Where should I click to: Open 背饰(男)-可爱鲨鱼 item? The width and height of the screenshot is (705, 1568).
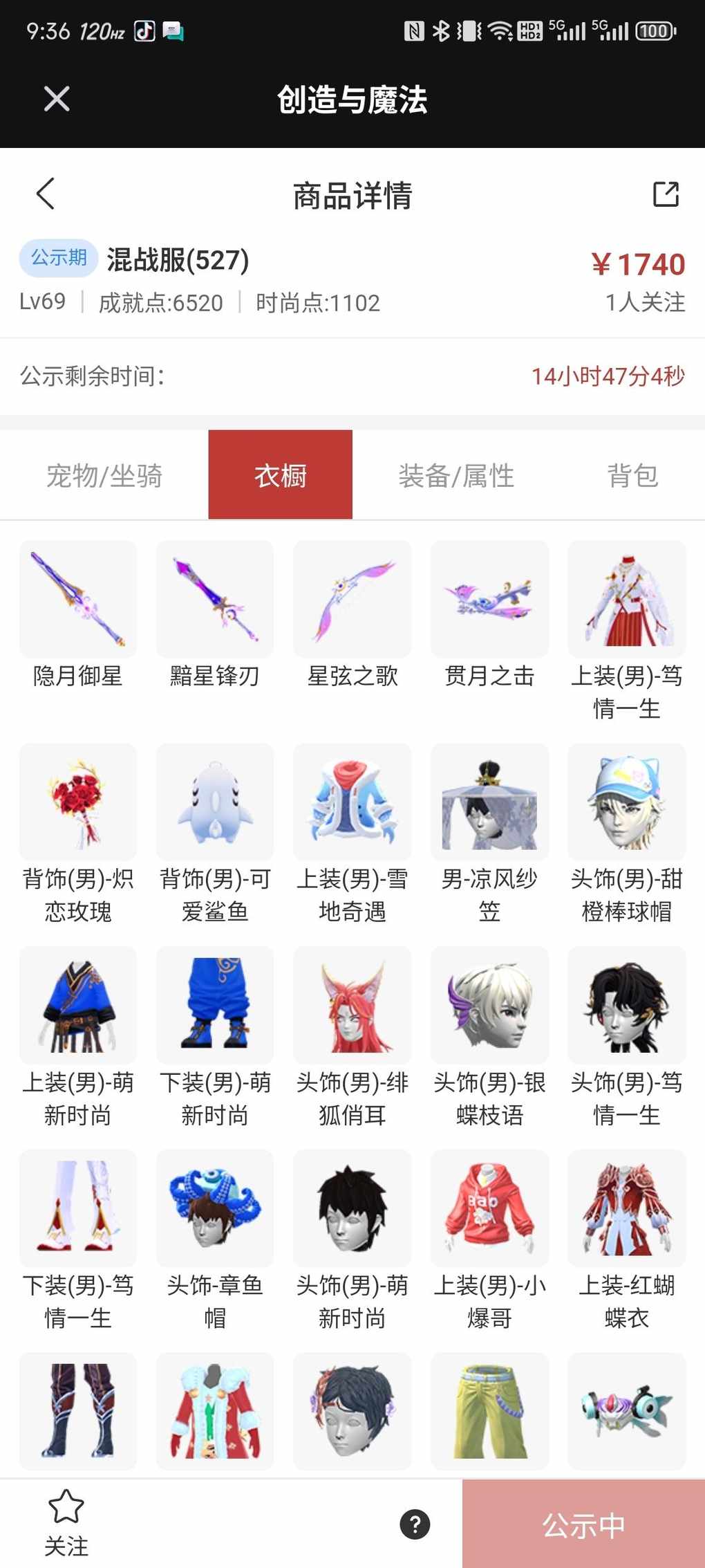[215, 802]
